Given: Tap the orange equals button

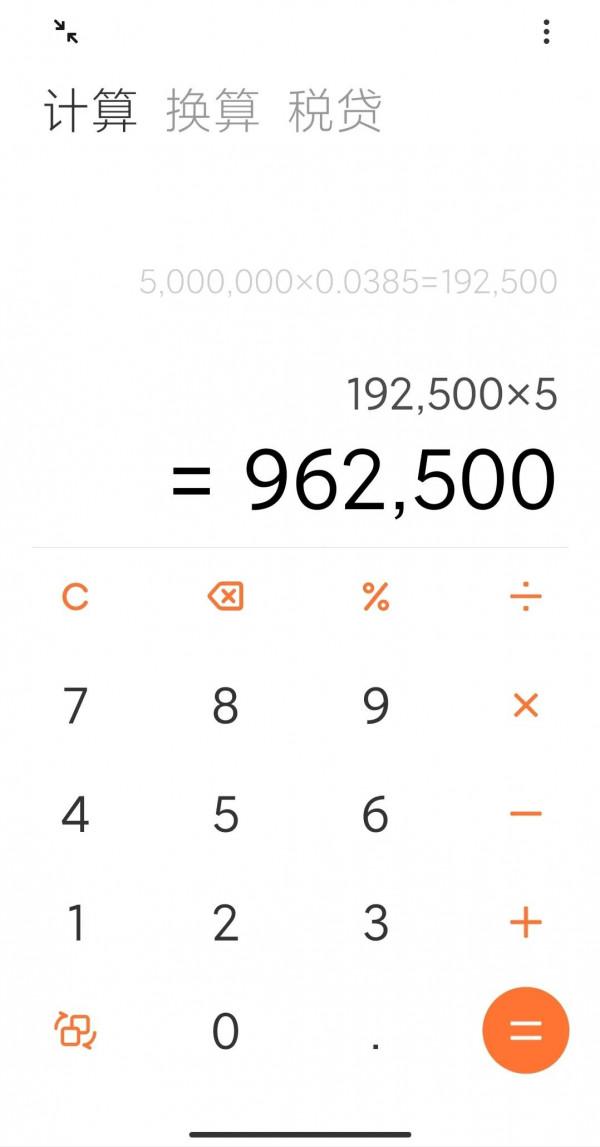Looking at the screenshot, I should [x=525, y=1030].
